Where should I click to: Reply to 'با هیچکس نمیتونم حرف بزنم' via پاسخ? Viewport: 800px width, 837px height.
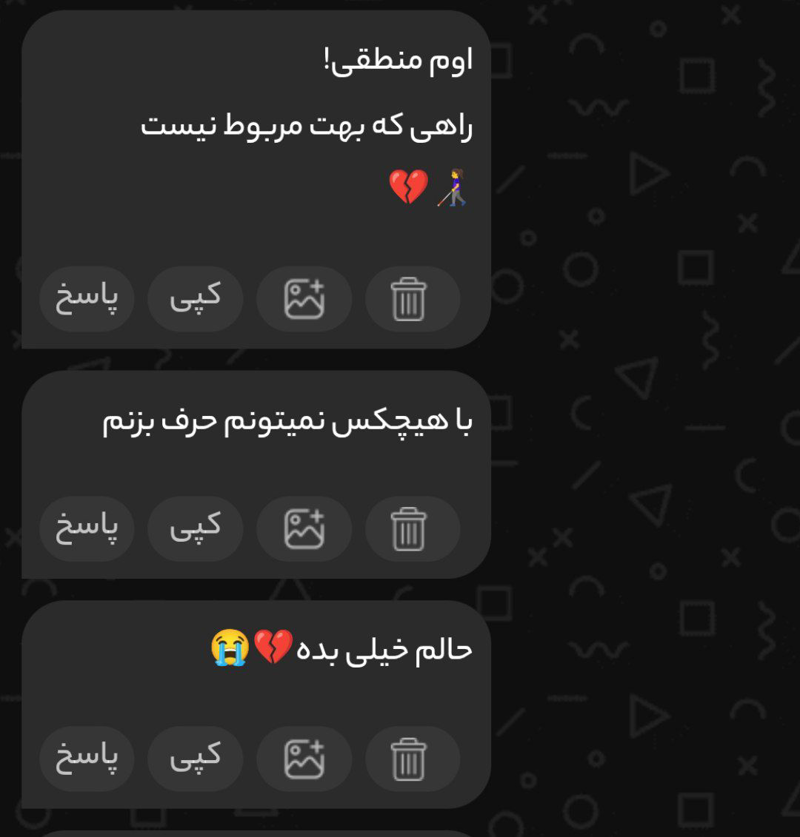87,528
